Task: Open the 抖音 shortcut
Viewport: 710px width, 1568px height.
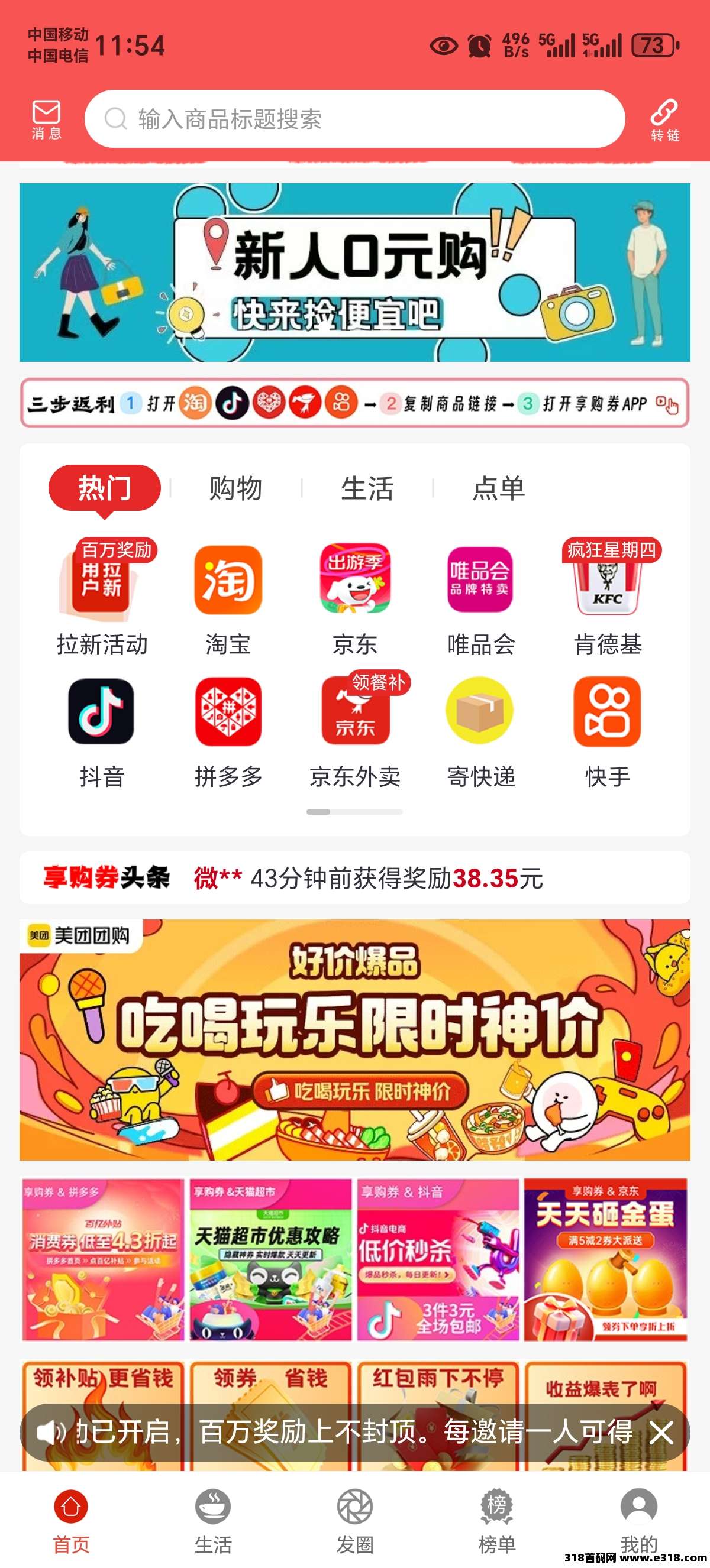Action: [102, 729]
